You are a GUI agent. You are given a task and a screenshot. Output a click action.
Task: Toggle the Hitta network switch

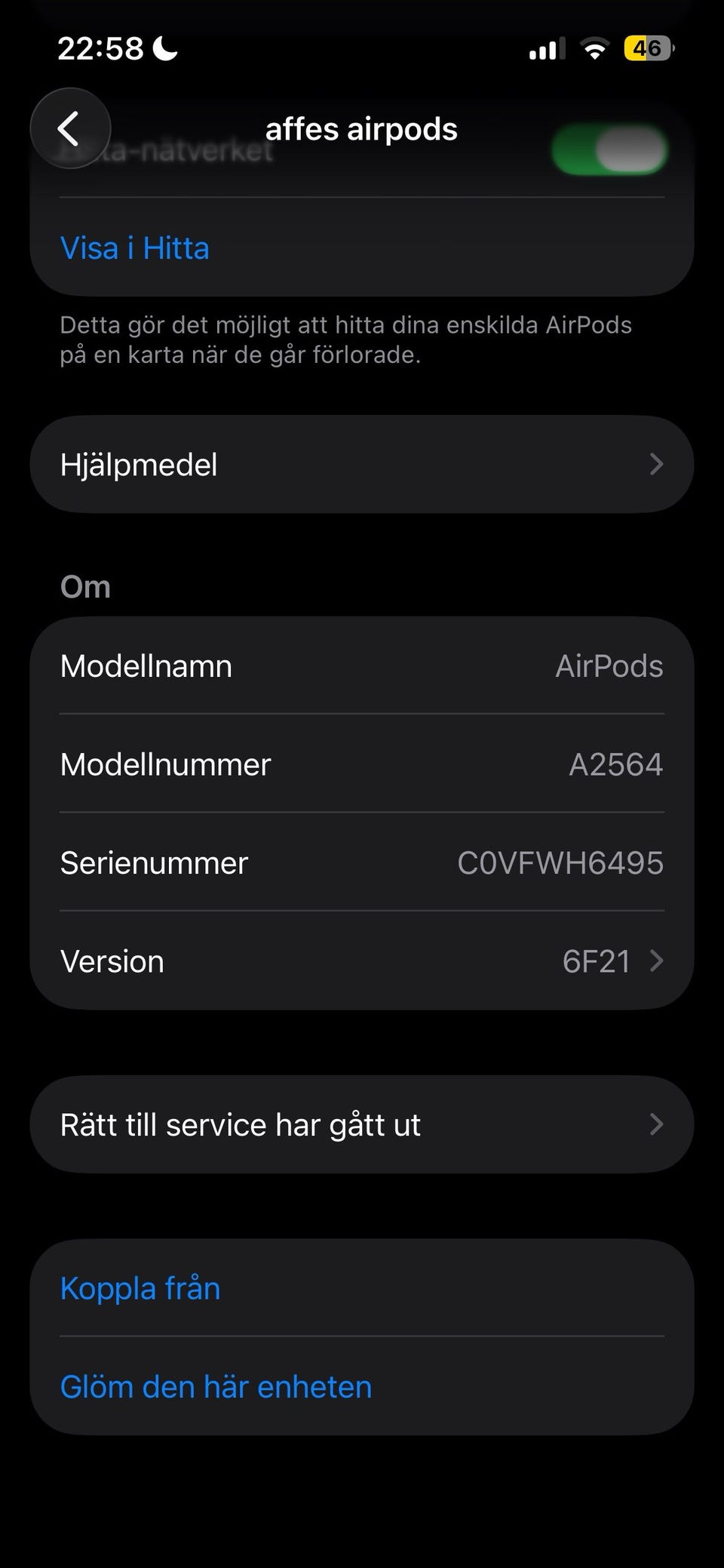coord(609,150)
